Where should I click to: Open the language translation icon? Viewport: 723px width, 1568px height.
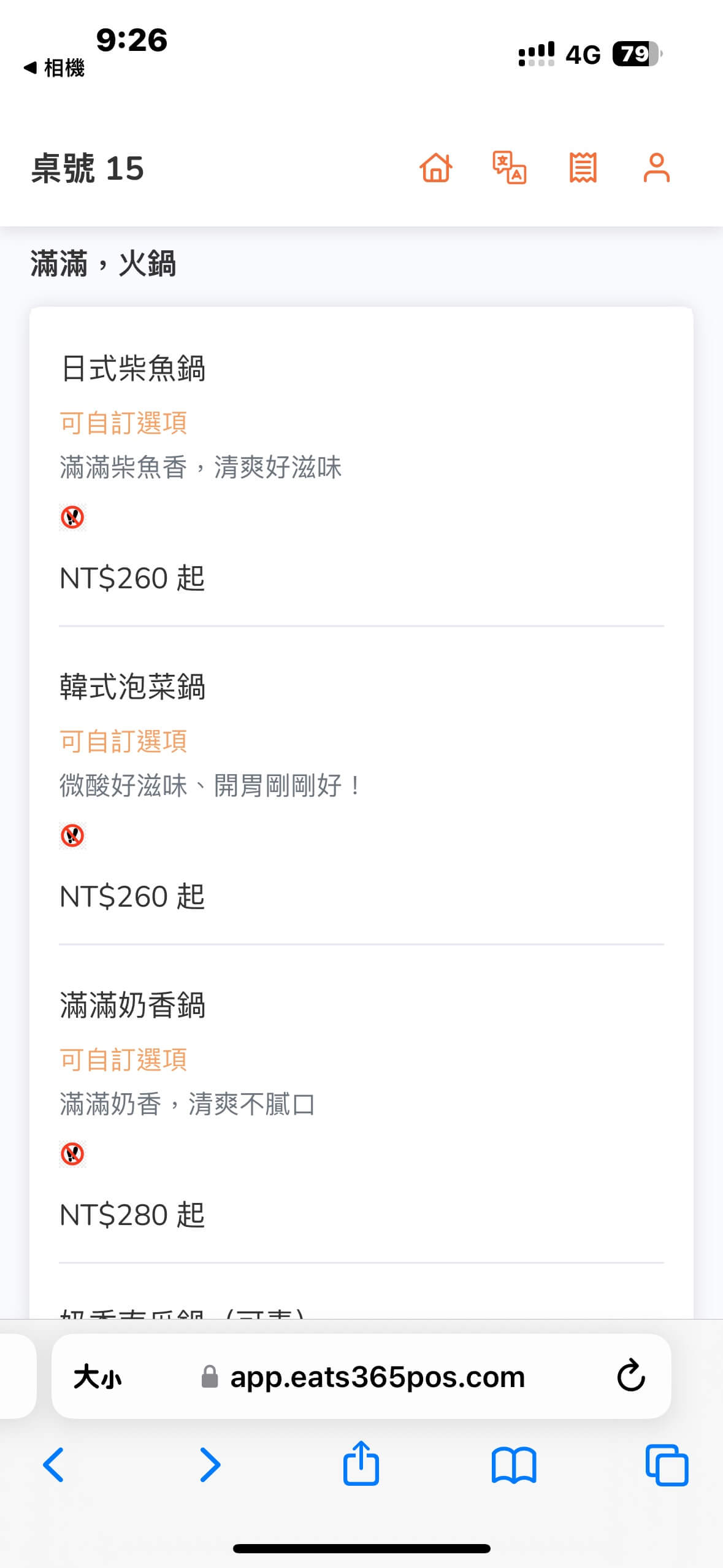510,167
